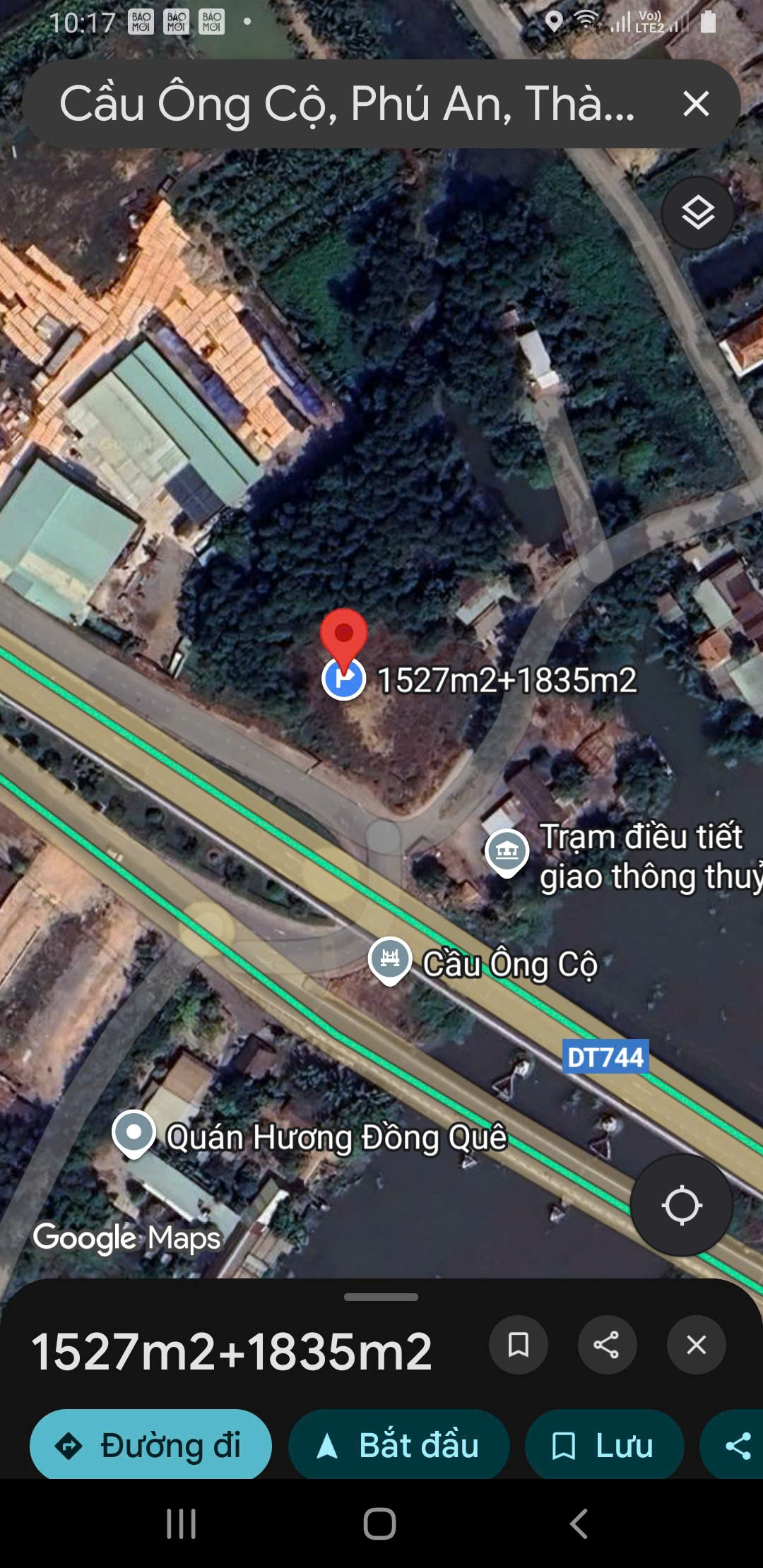Close the 1527m2+1835m2 place sheet
This screenshot has height=1568, width=763.
tap(696, 1345)
